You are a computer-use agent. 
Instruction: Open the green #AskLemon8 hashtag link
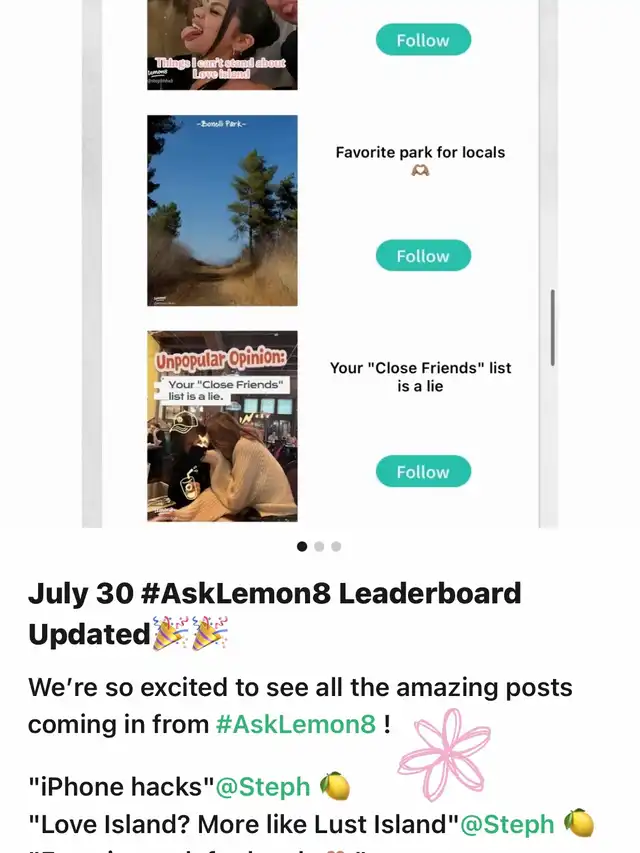click(x=295, y=724)
